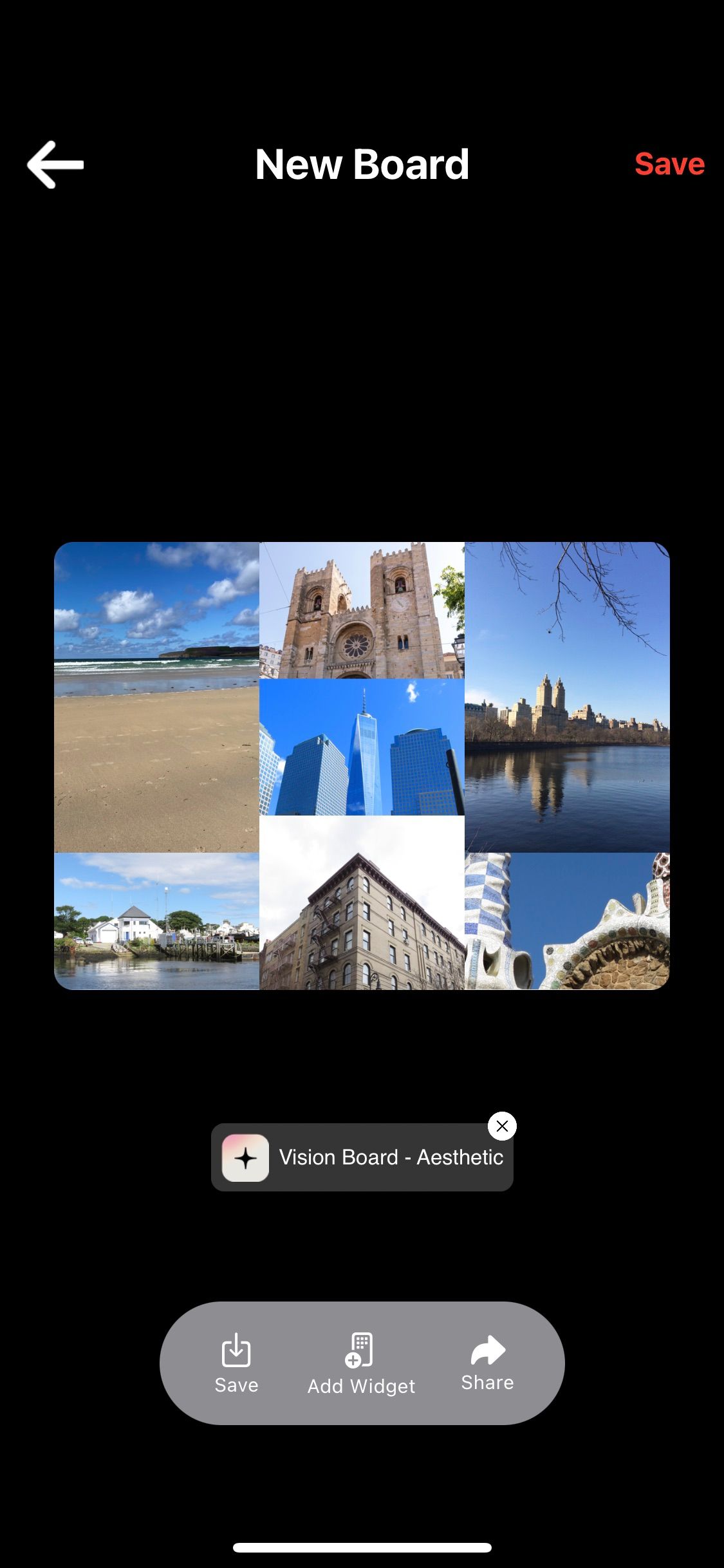
Task: Tap Save in the top right corner
Action: pyautogui.click(x=669, y=164)
